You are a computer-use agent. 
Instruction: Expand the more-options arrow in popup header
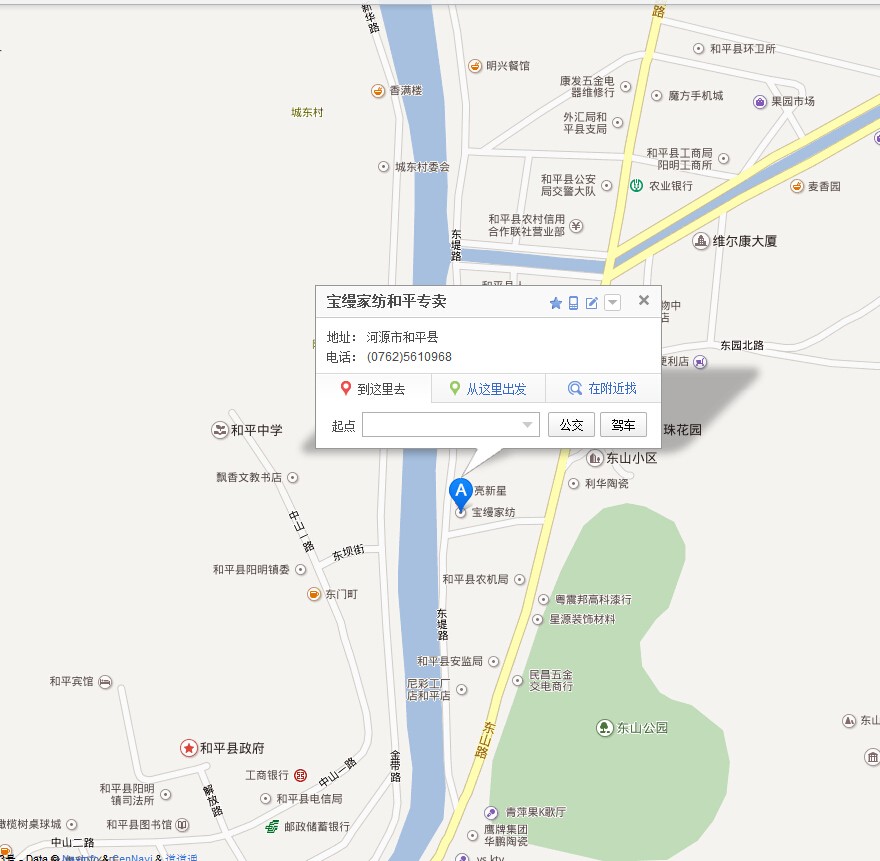click(x=612, y=303)
